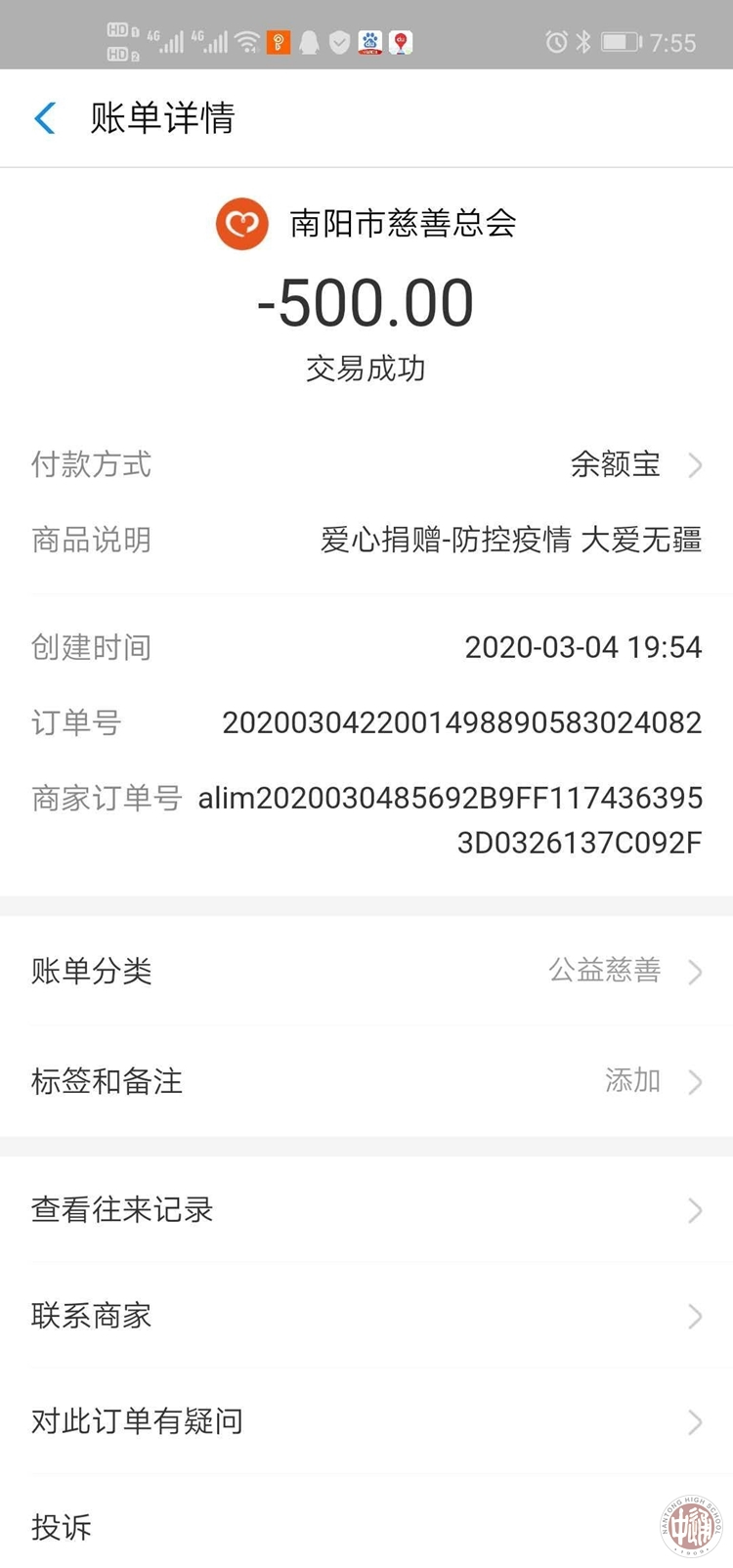The height and width of the screenshot is (1568, 733).
Task: Go back from the 账单详情 page
Action: pyautogui.click(x=45, y=118)
